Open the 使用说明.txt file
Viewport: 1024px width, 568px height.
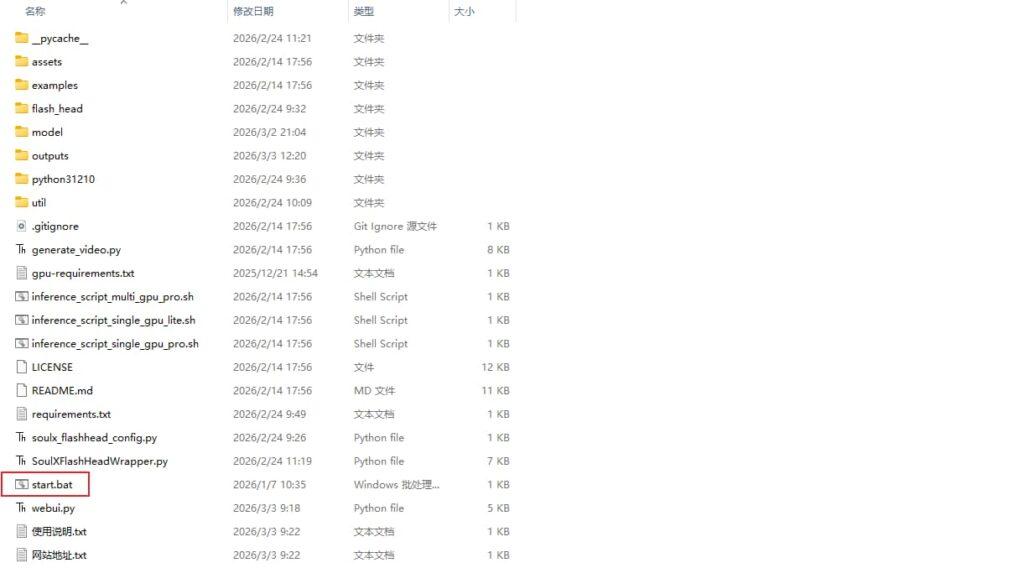tap(59, 532)
